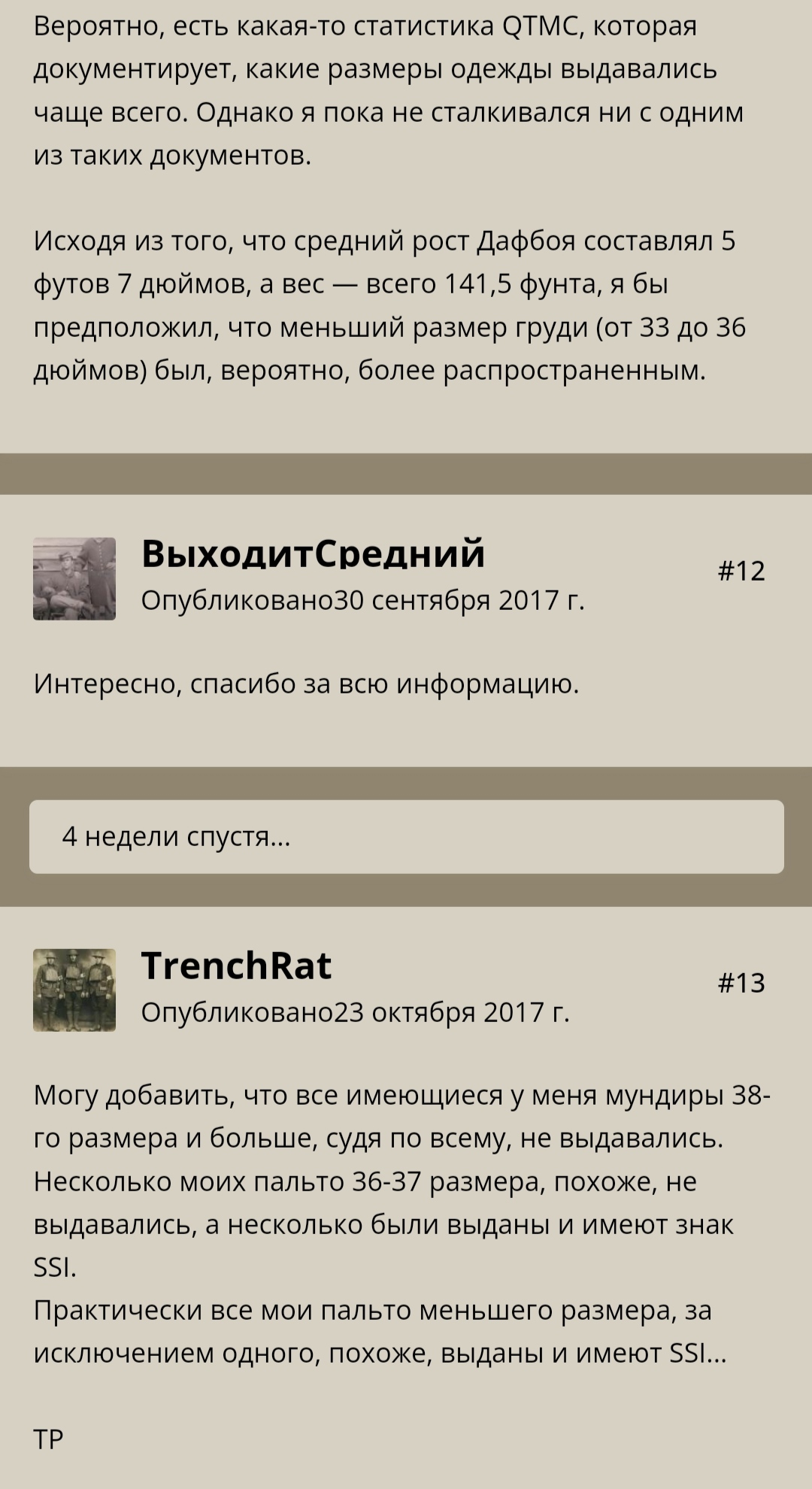
Task: Open TrenchRat's profile via username
Action: [236, 966]
